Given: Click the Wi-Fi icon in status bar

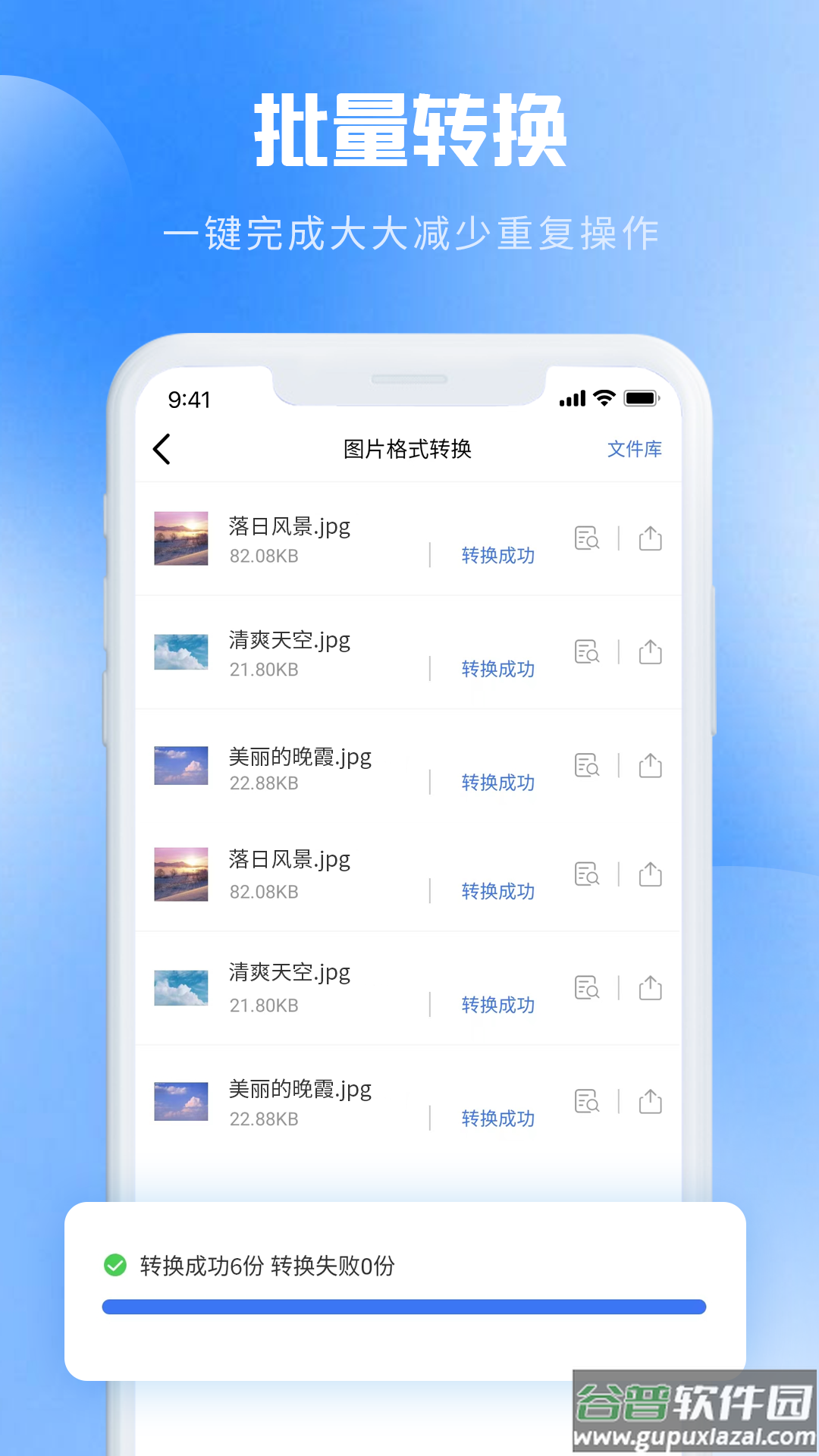Looking at the screenshot, I should [x=604, y=398].
